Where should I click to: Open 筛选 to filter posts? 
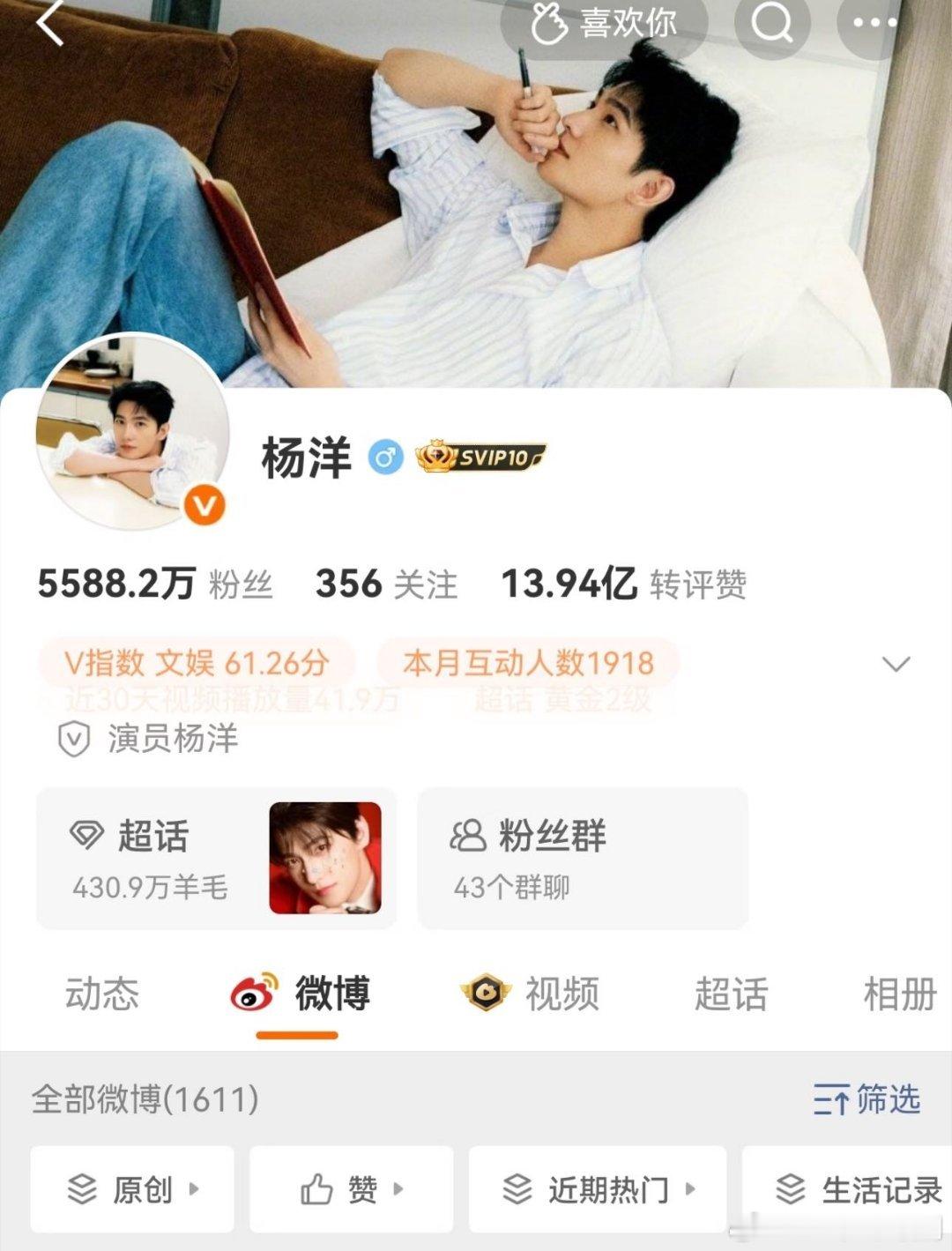(868, 1097)
